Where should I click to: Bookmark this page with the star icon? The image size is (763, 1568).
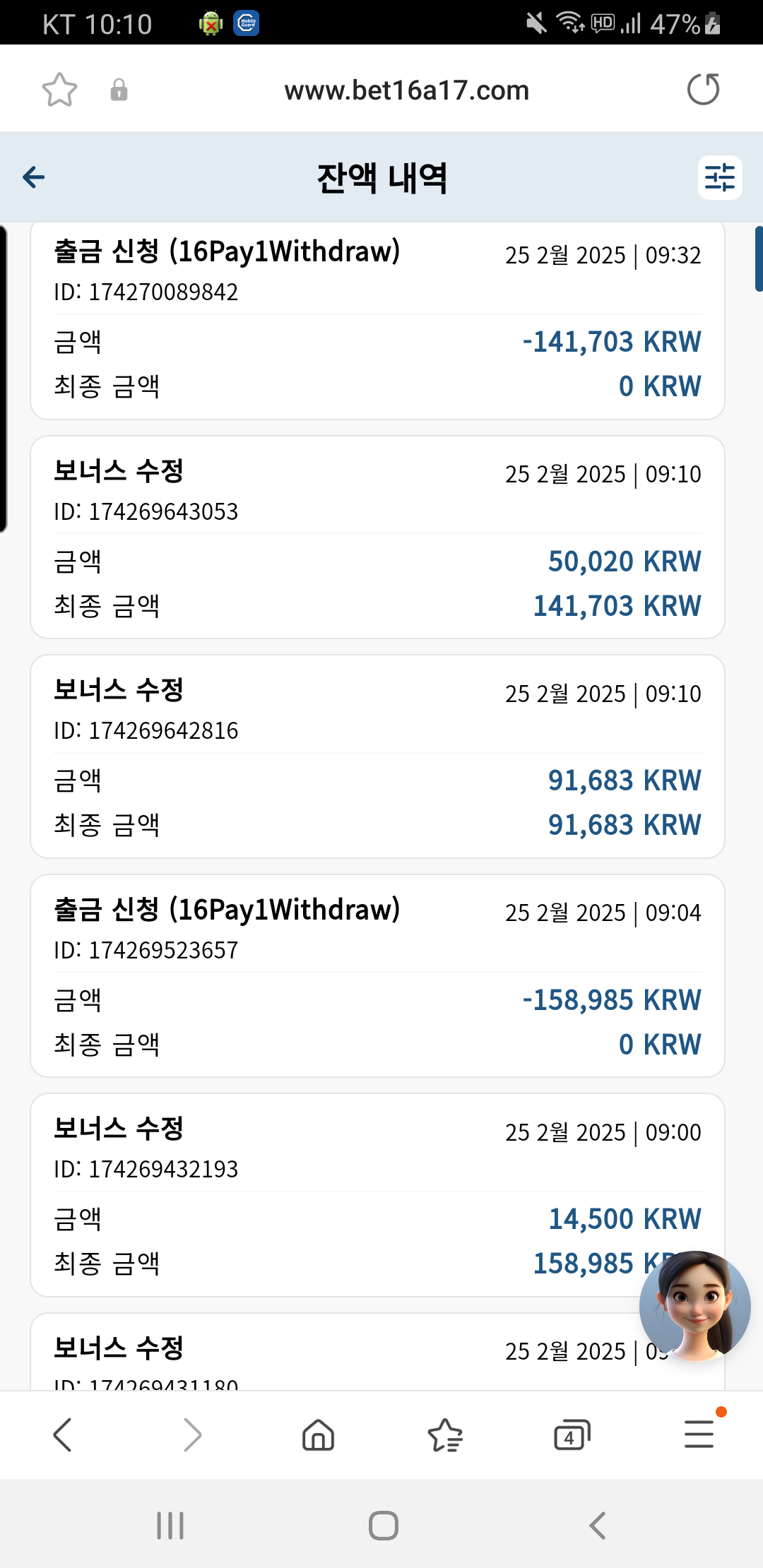pos(59,90)
